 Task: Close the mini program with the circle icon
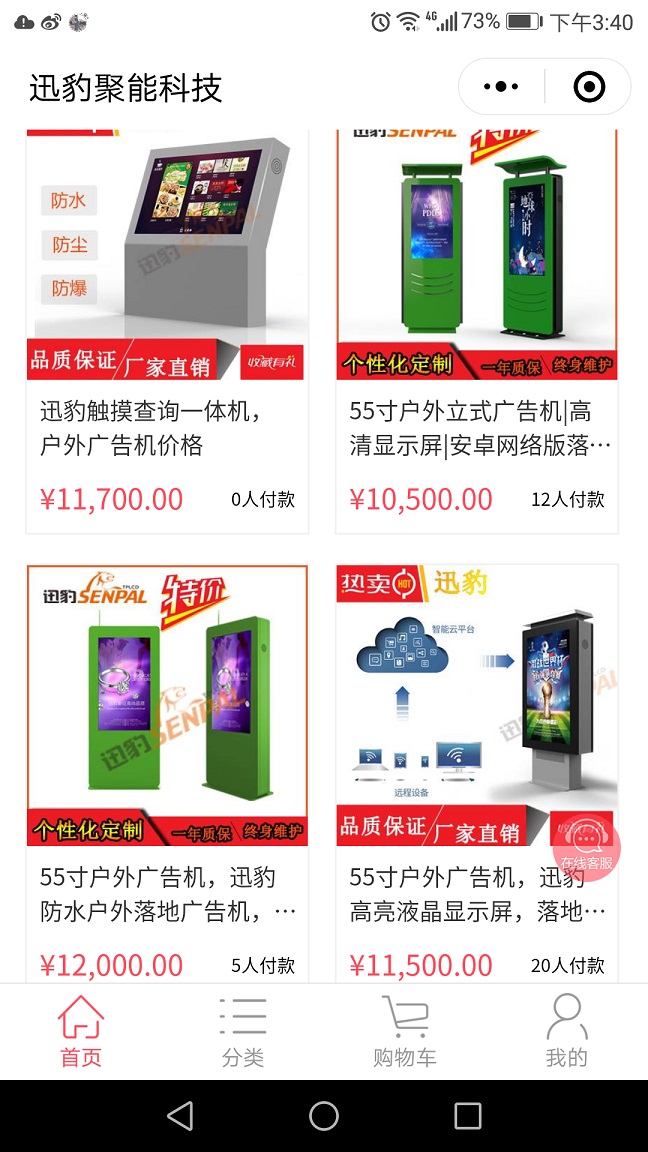tap(589, 87)
